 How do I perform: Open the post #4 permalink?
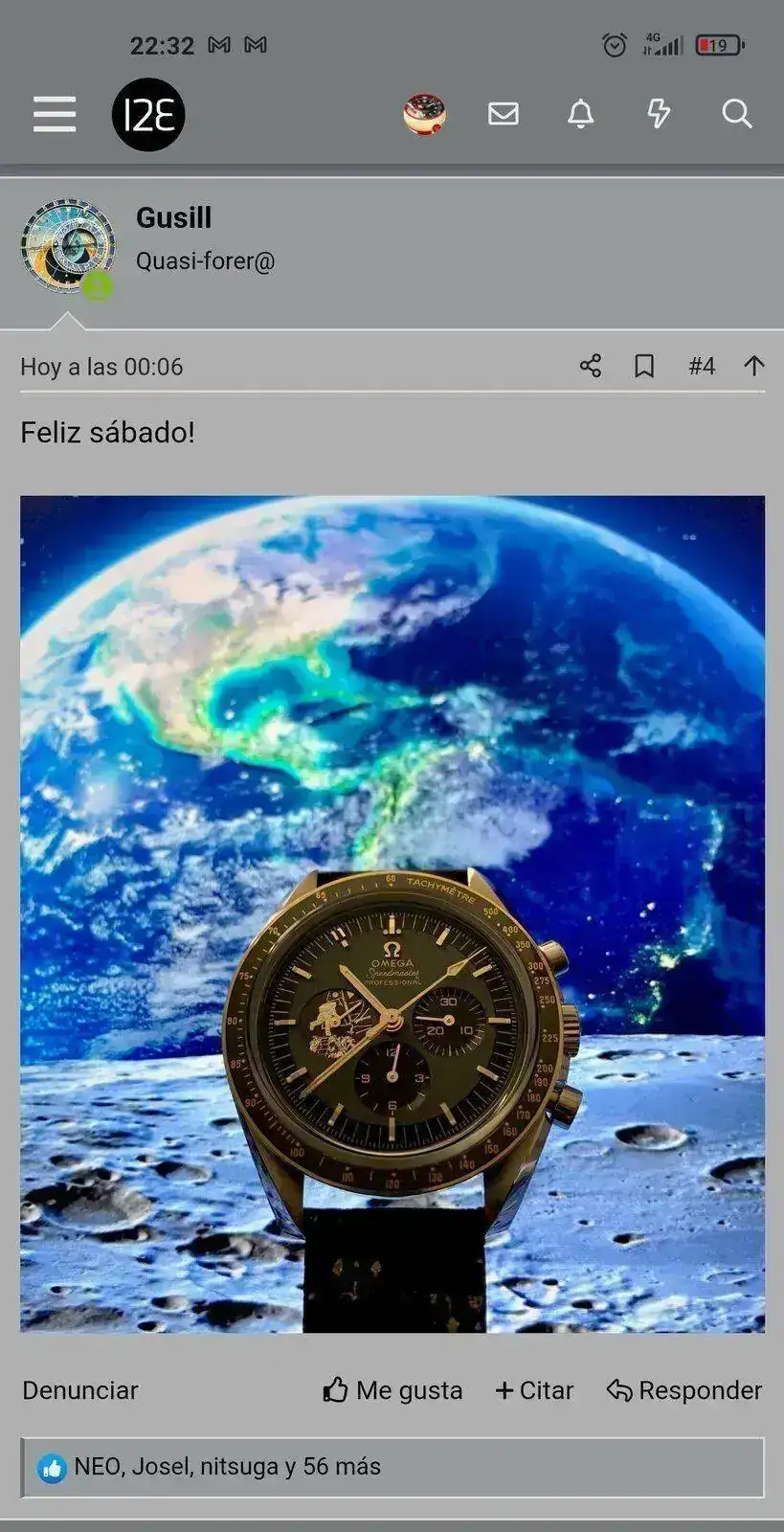tap(702, 366)
